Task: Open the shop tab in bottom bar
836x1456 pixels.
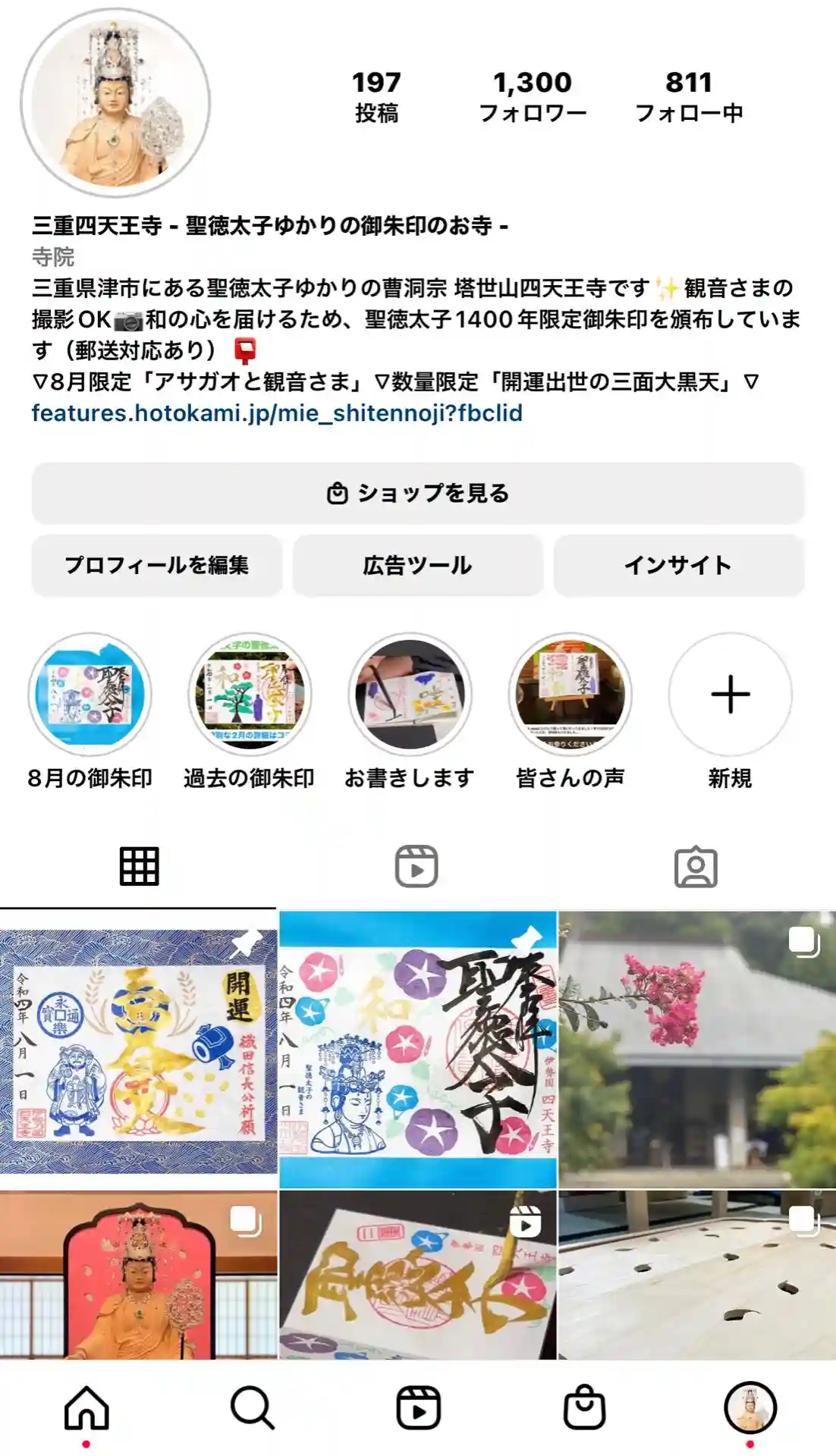Action: [584, 1407]
